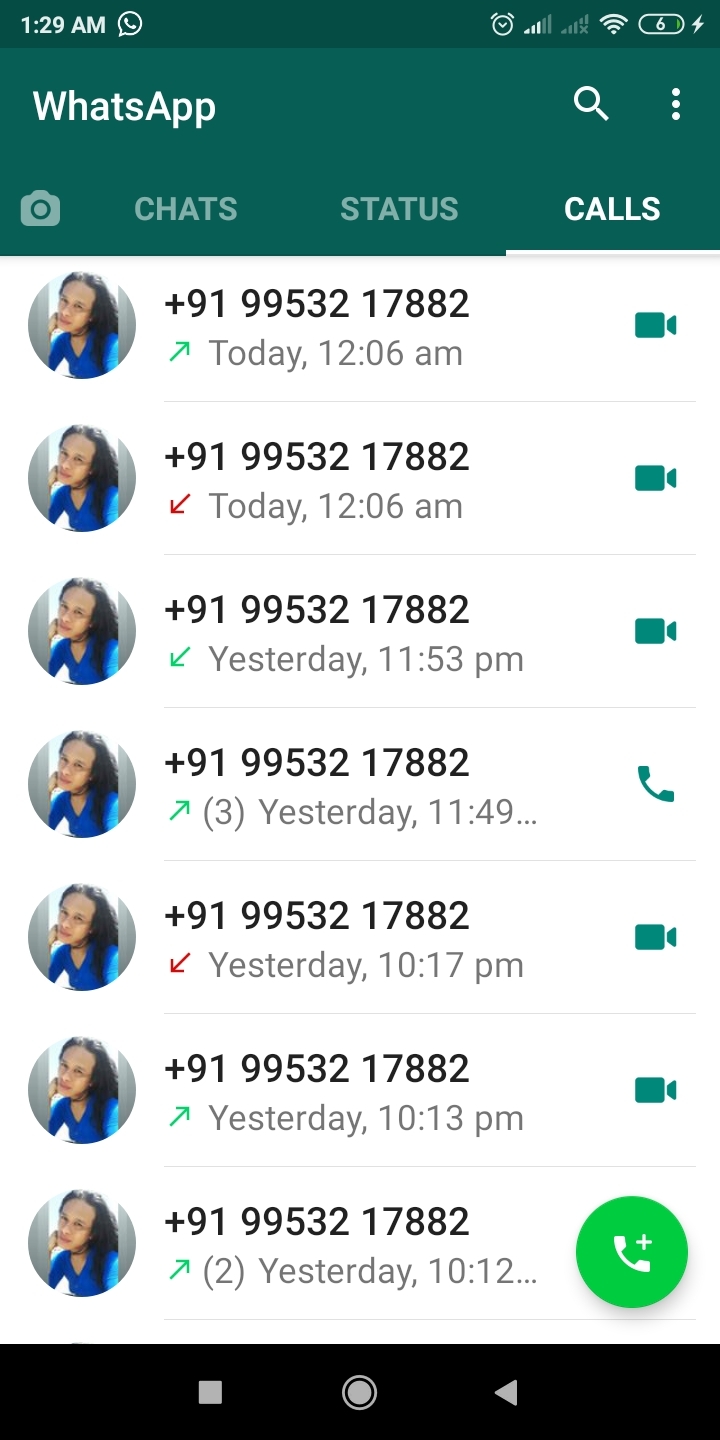Open the more options menu
This screenshot has width=720, height=1440.
coord(676,104)
